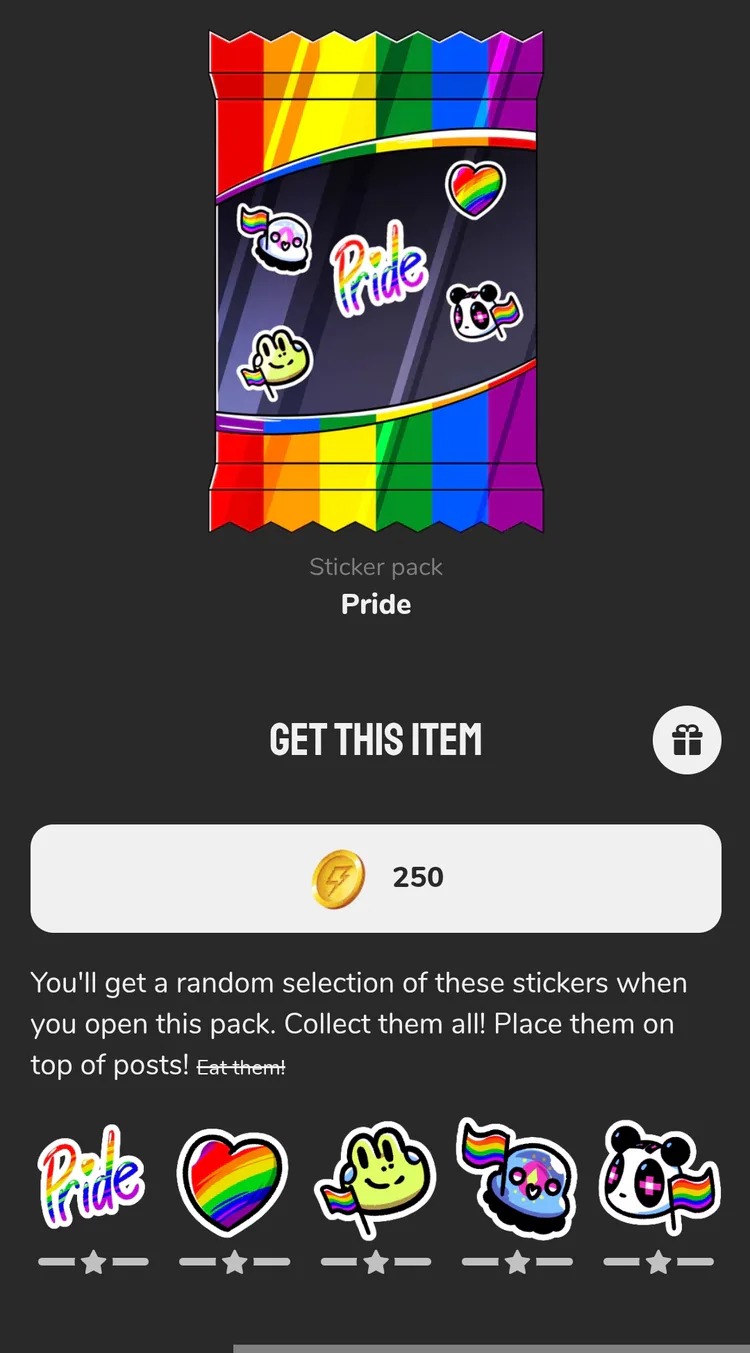This screenshot has width=750, height=1353.
Task: Gift this Pride sticker pack
Action: (687, 740)
